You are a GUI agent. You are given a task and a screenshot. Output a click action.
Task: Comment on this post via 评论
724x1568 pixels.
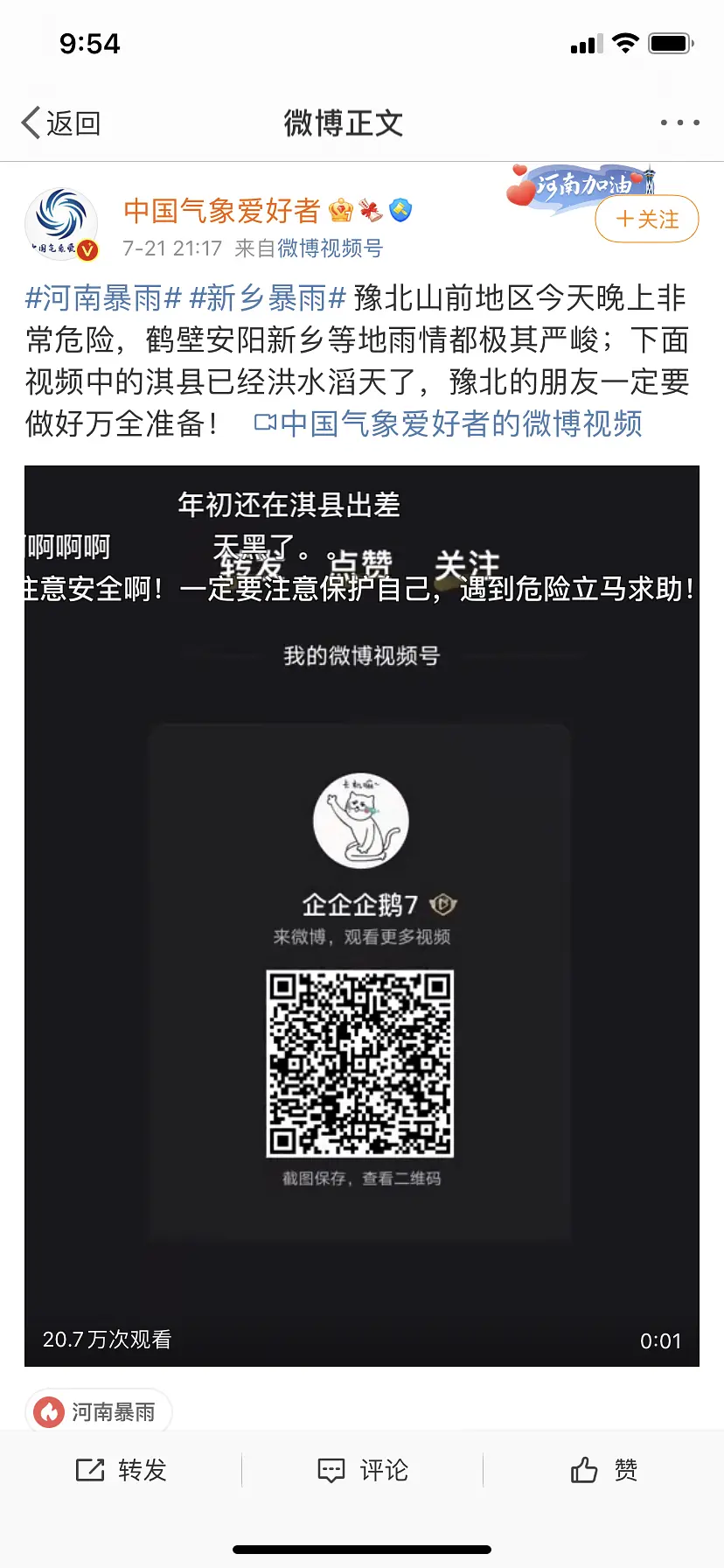pos(362,1470)
